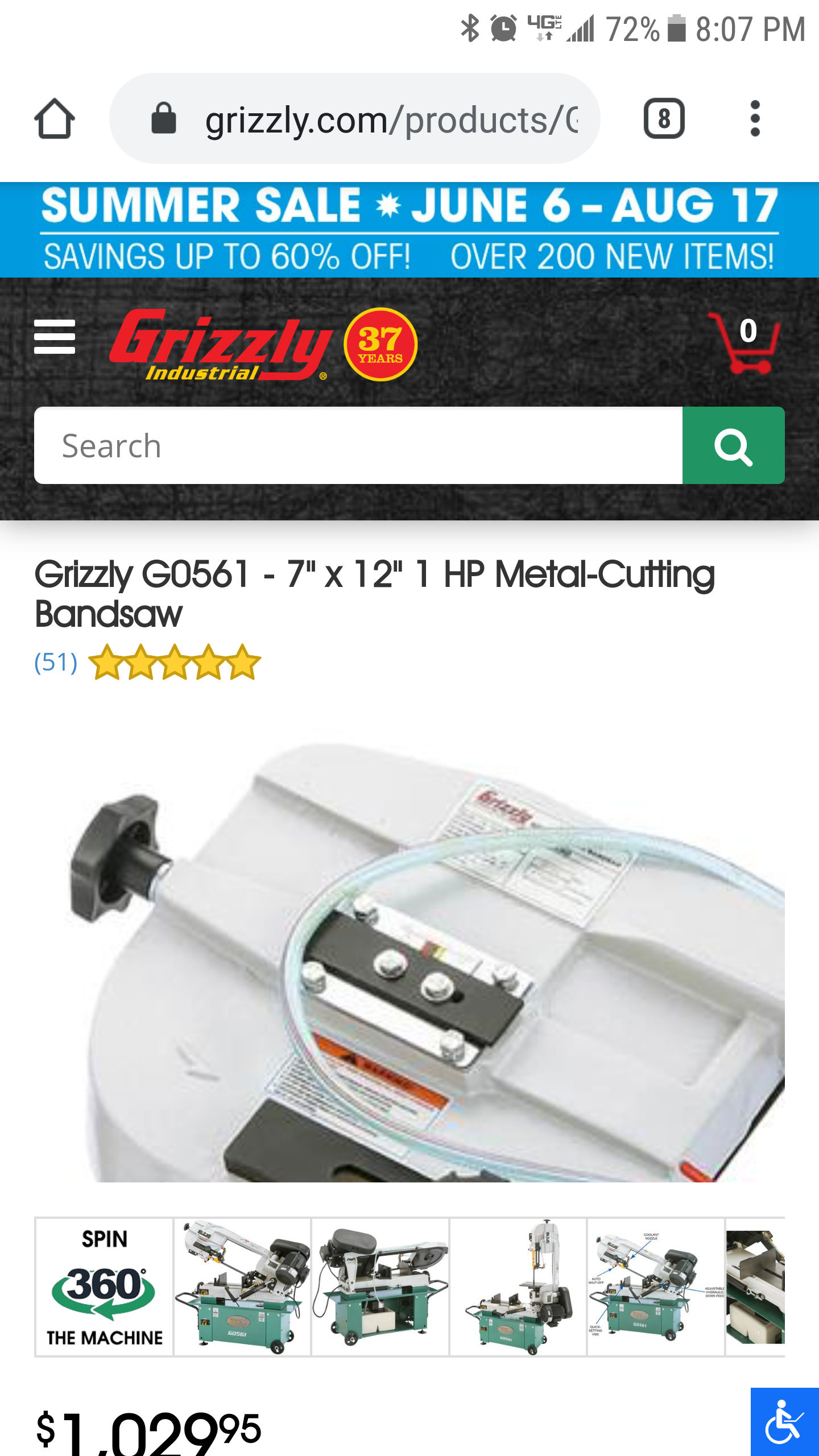
Task: Select the third bandsaw thumbnail, rear view
Action: 380,1288
